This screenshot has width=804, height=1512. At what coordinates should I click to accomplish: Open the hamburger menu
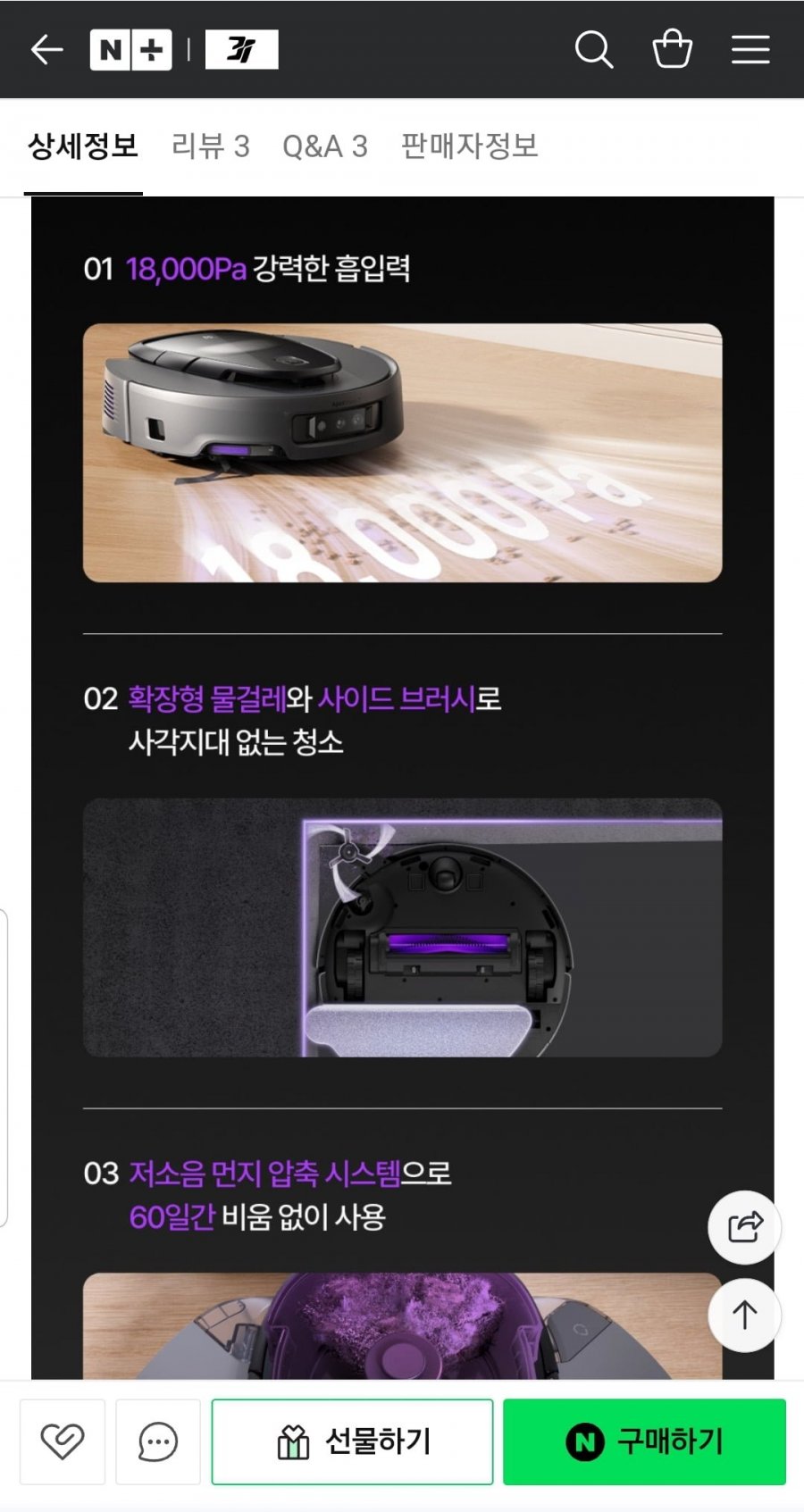coord(750,50)
